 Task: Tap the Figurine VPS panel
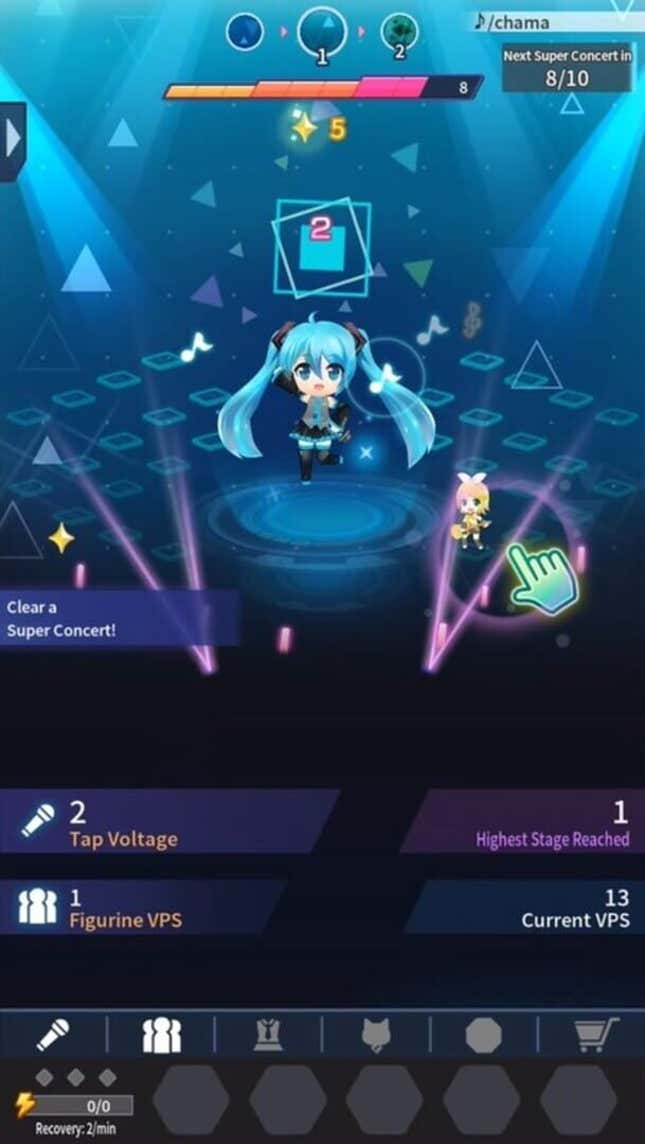[140, 906]
